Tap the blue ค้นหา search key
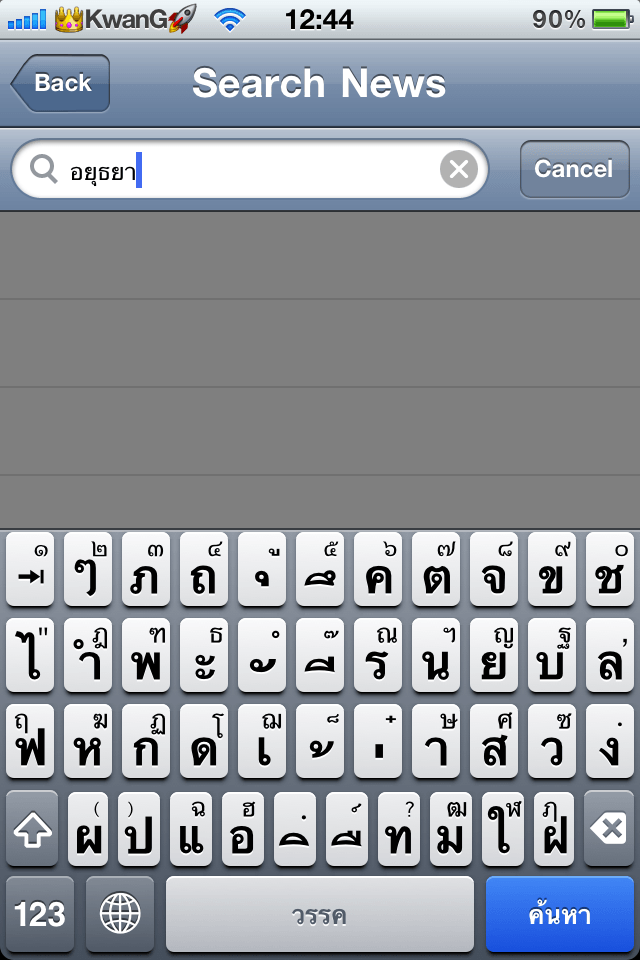The height and width of the screenshot is (960, 640). click(559, 914)
